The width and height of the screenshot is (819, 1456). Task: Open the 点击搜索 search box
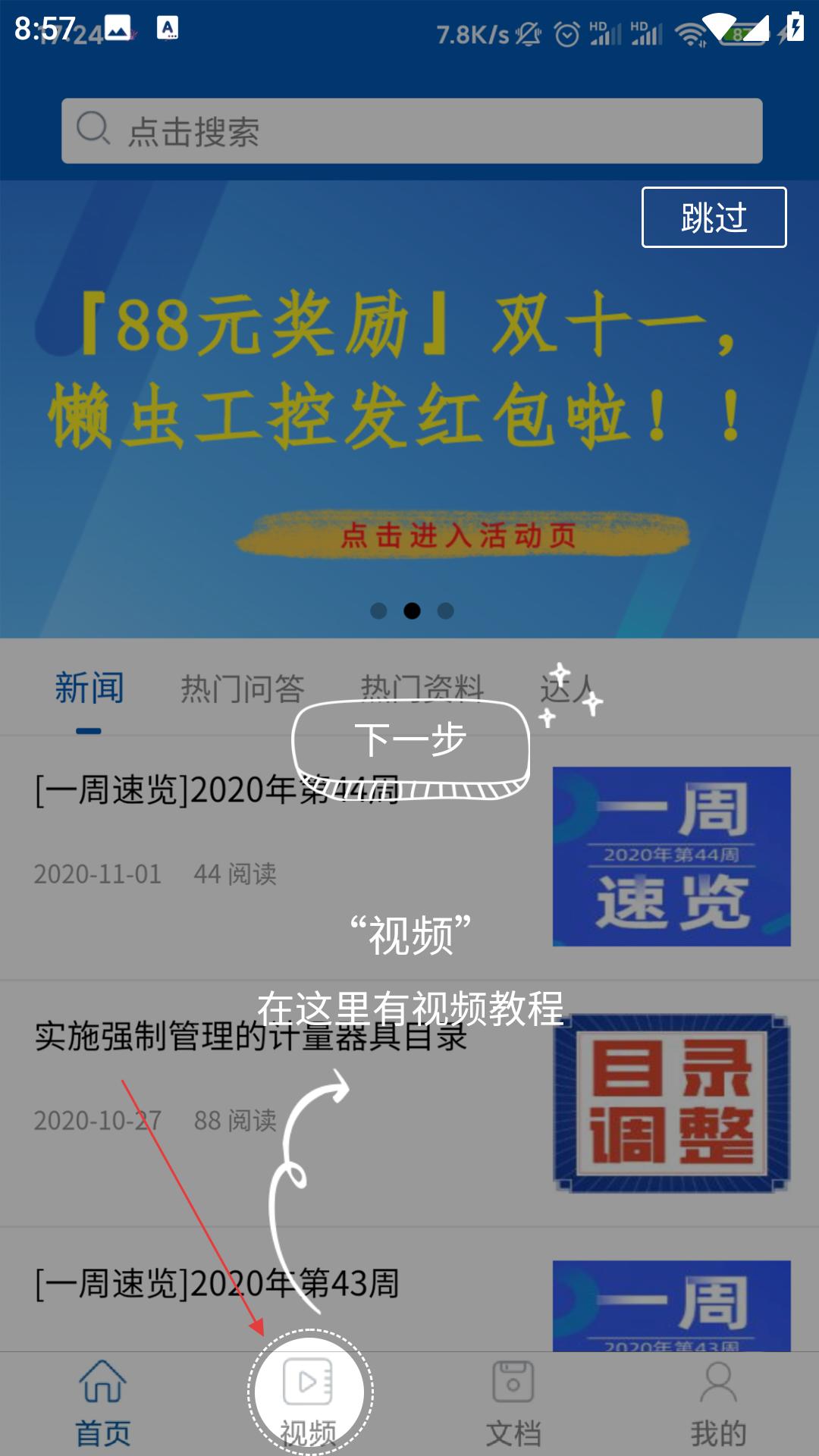[x=412, y=130]
